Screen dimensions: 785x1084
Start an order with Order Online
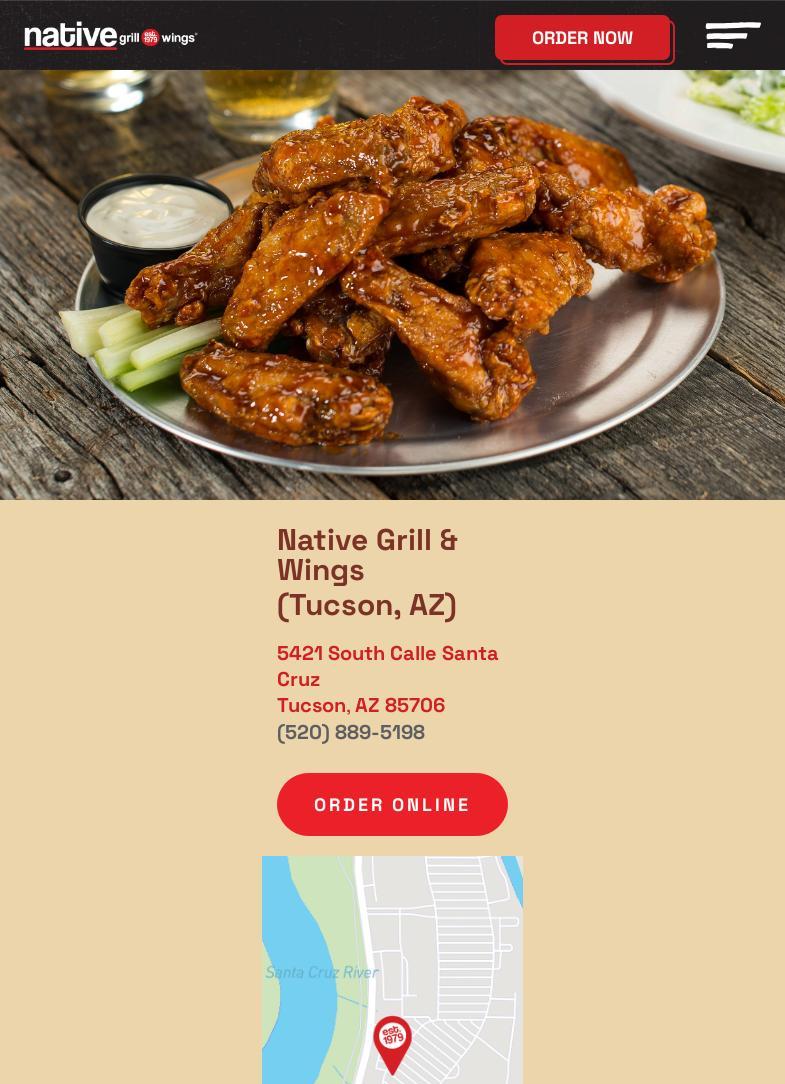[392, 804]
